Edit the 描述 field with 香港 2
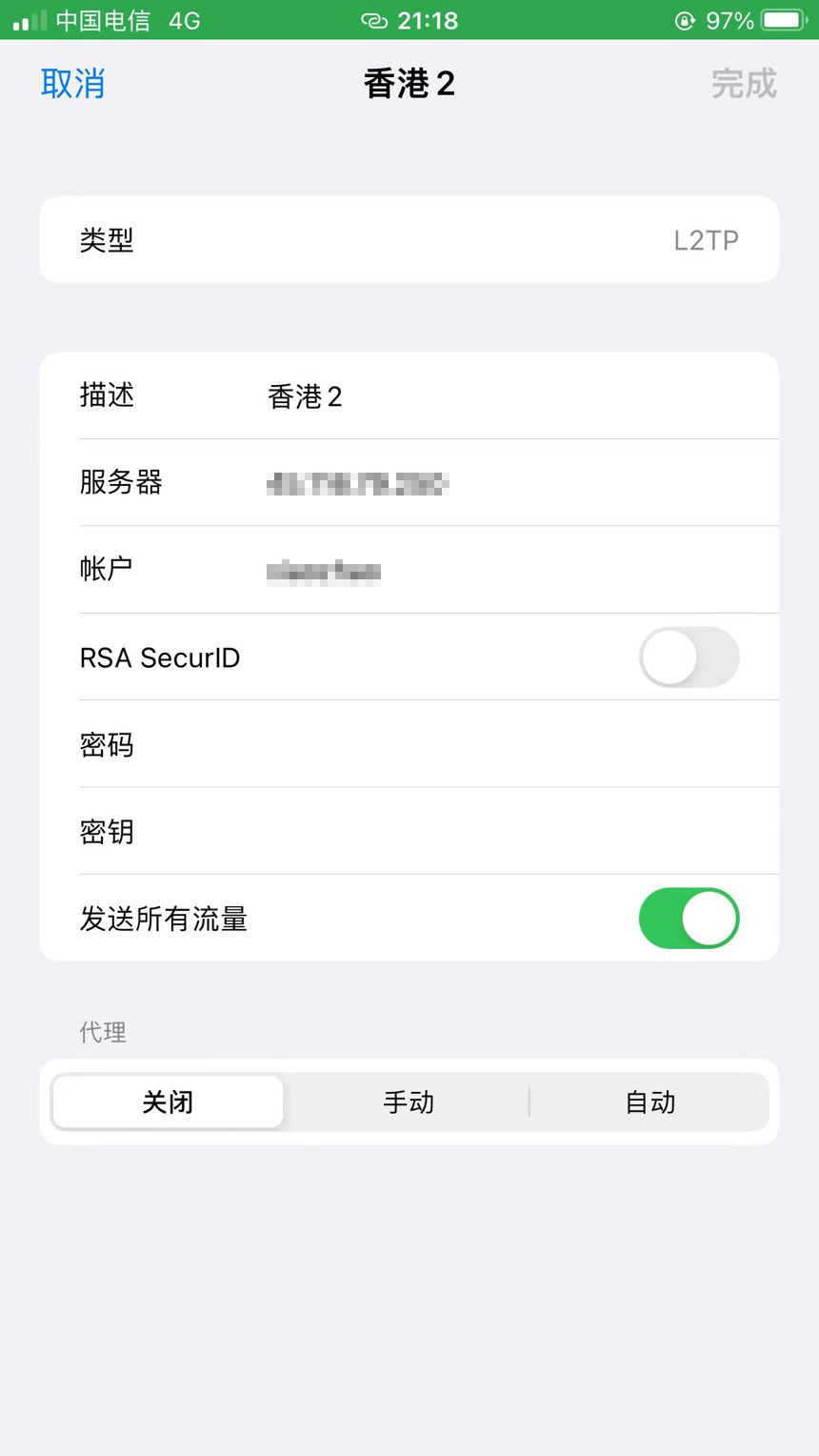The width and height of the screenshot is (819, 1456). click(x=409, y=395)
